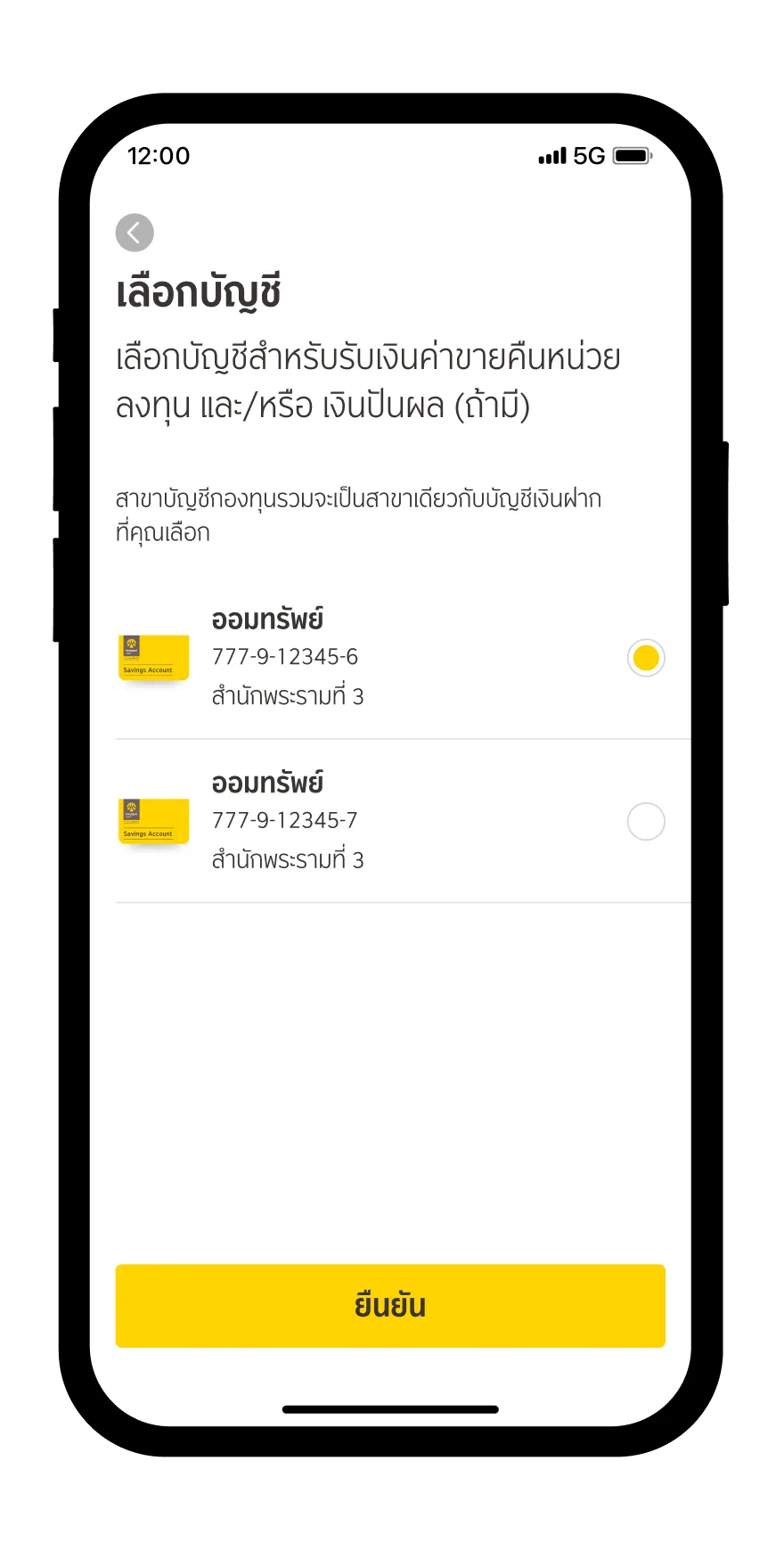Select savings account 777-9-12345-6
This screenshot has width=784, height=1551.
click(x=646, y=658)
